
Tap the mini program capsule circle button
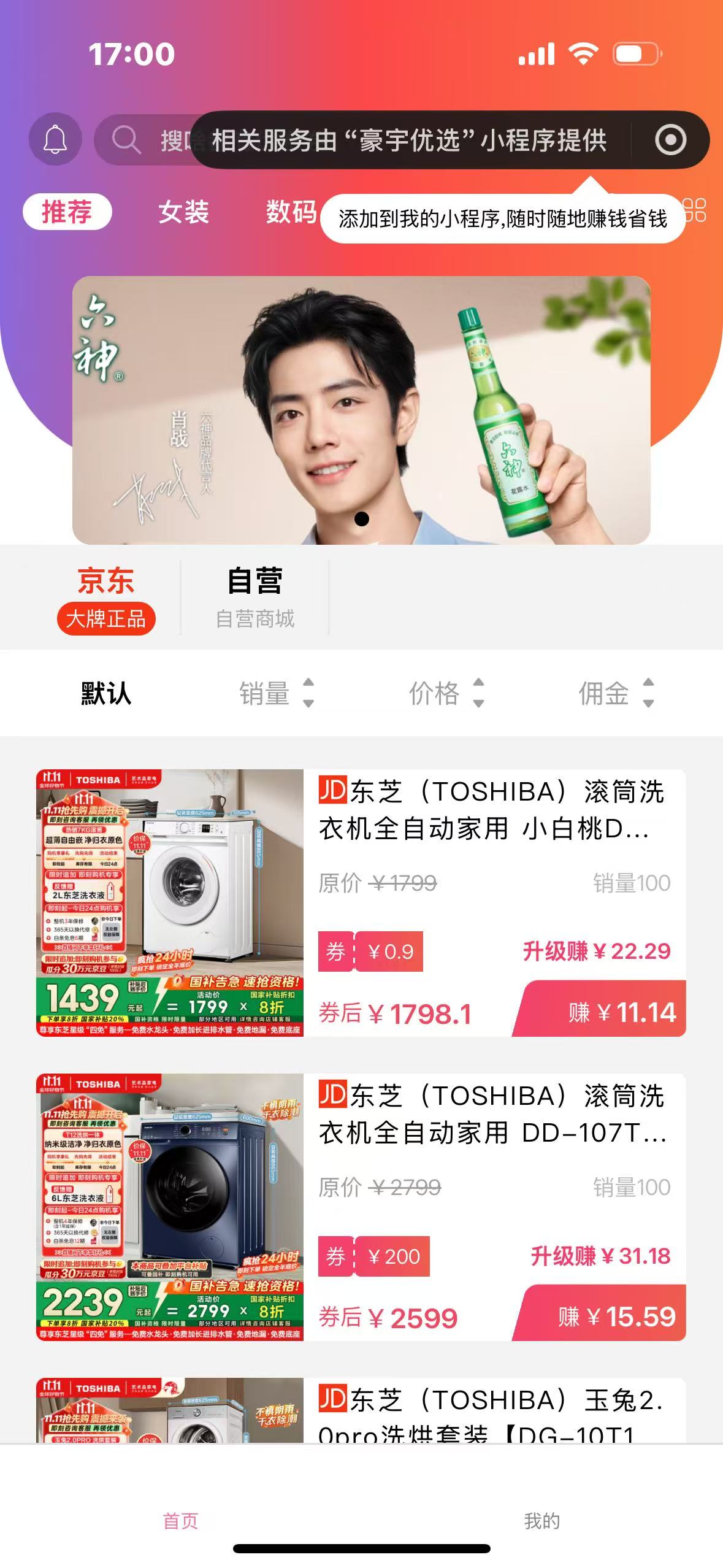(670, 140)
